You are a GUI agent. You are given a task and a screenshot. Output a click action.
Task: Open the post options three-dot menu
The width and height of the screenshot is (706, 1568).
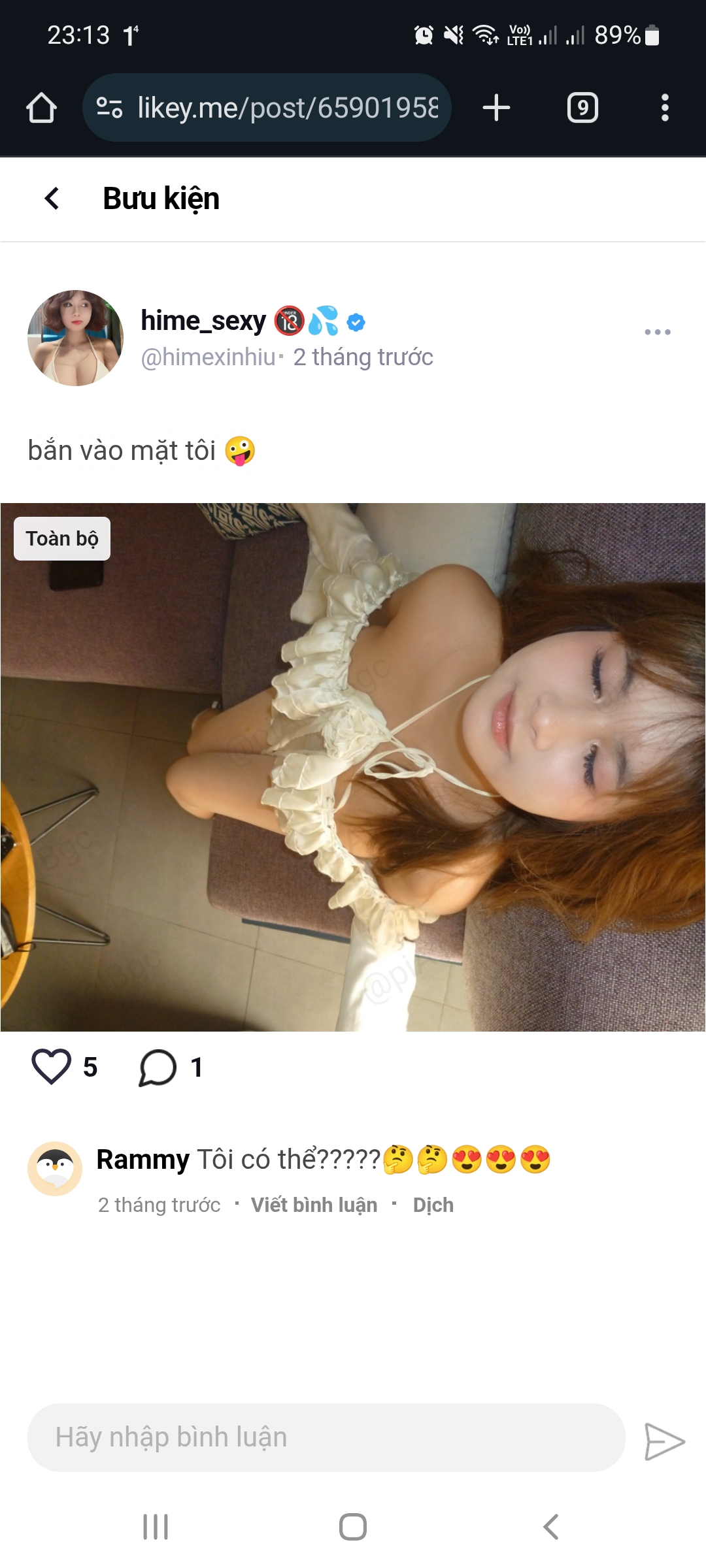click(x=657, y=332)
